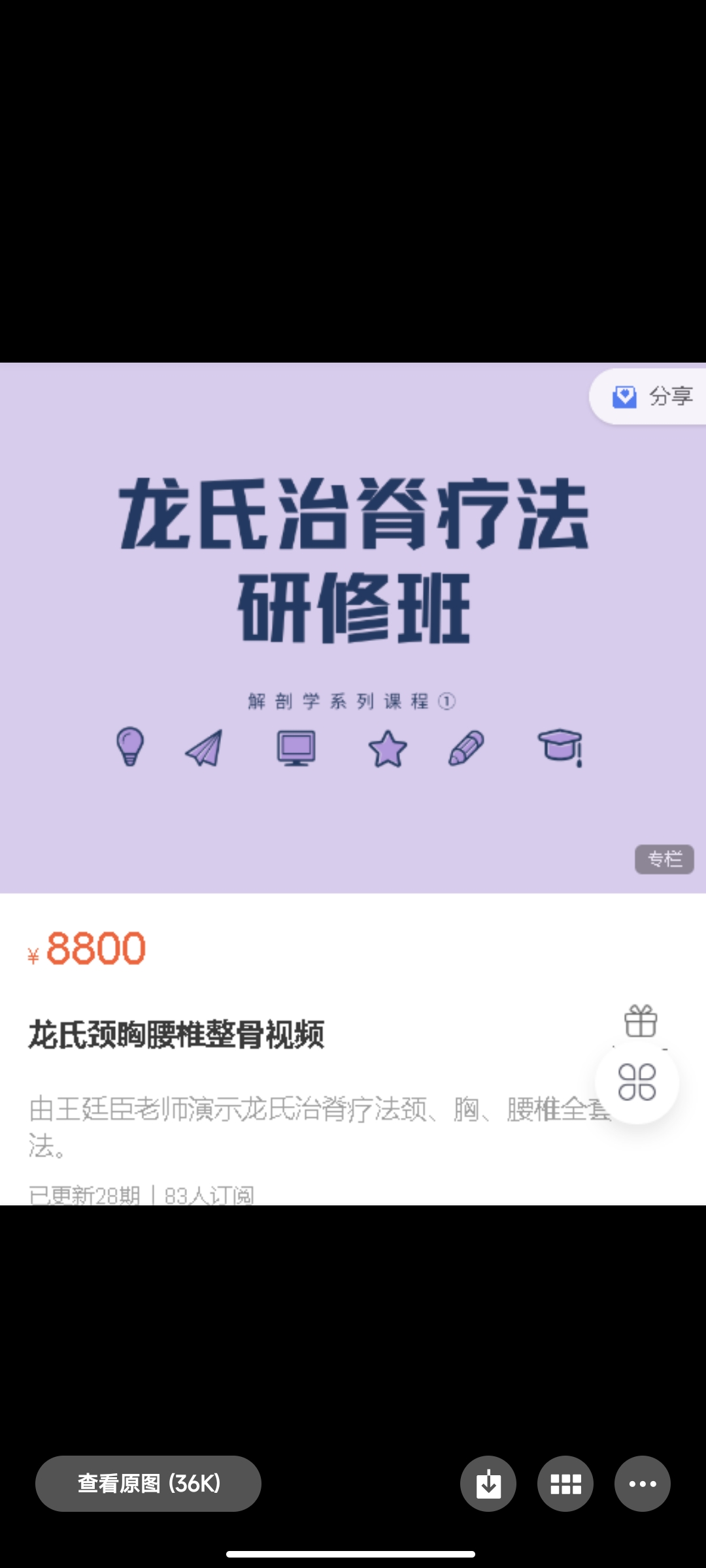Image resolution: width=706 pixels, height=1568 pixels.
Task: Select the 专栏 column tag
Action: 664,860
